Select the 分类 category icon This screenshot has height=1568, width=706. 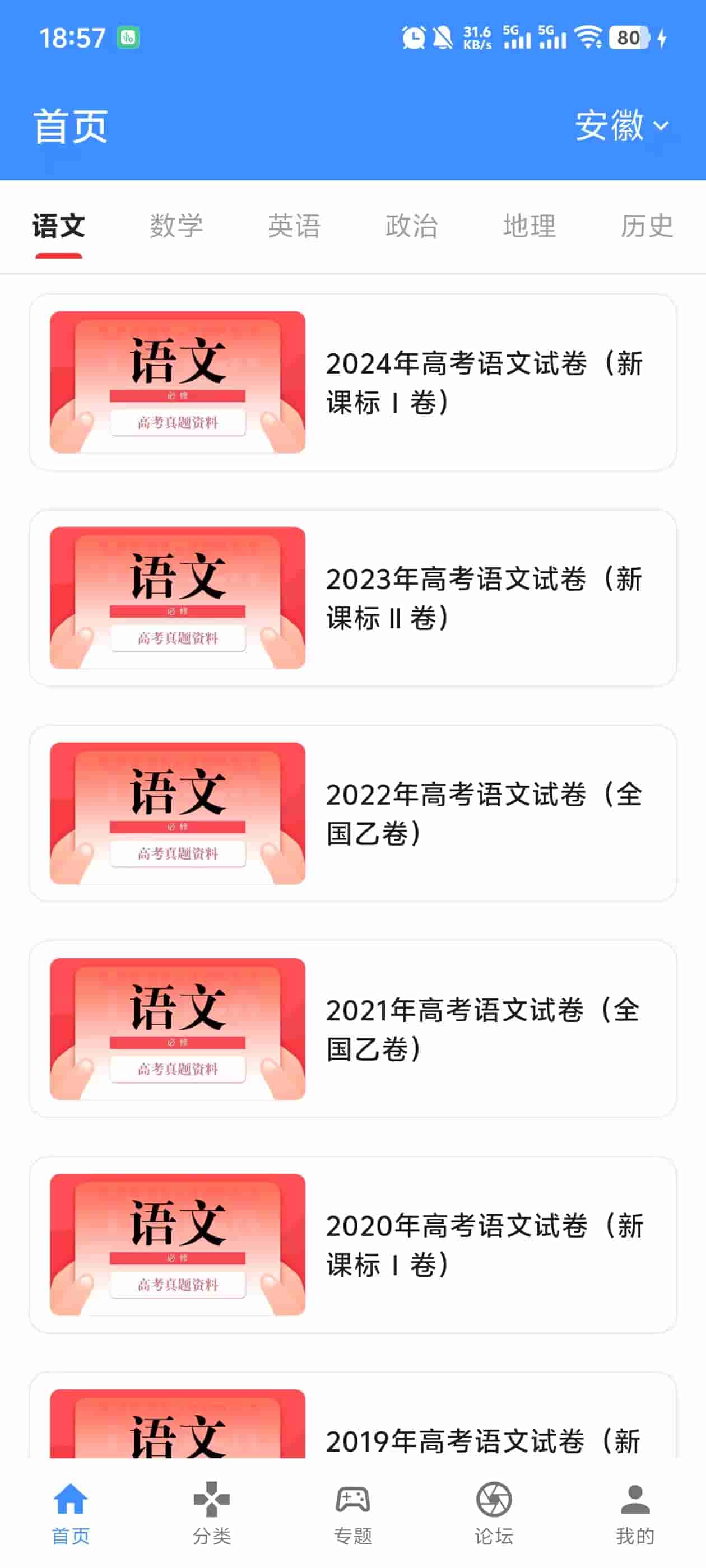pyautogui.click(x=211, y=1500)
